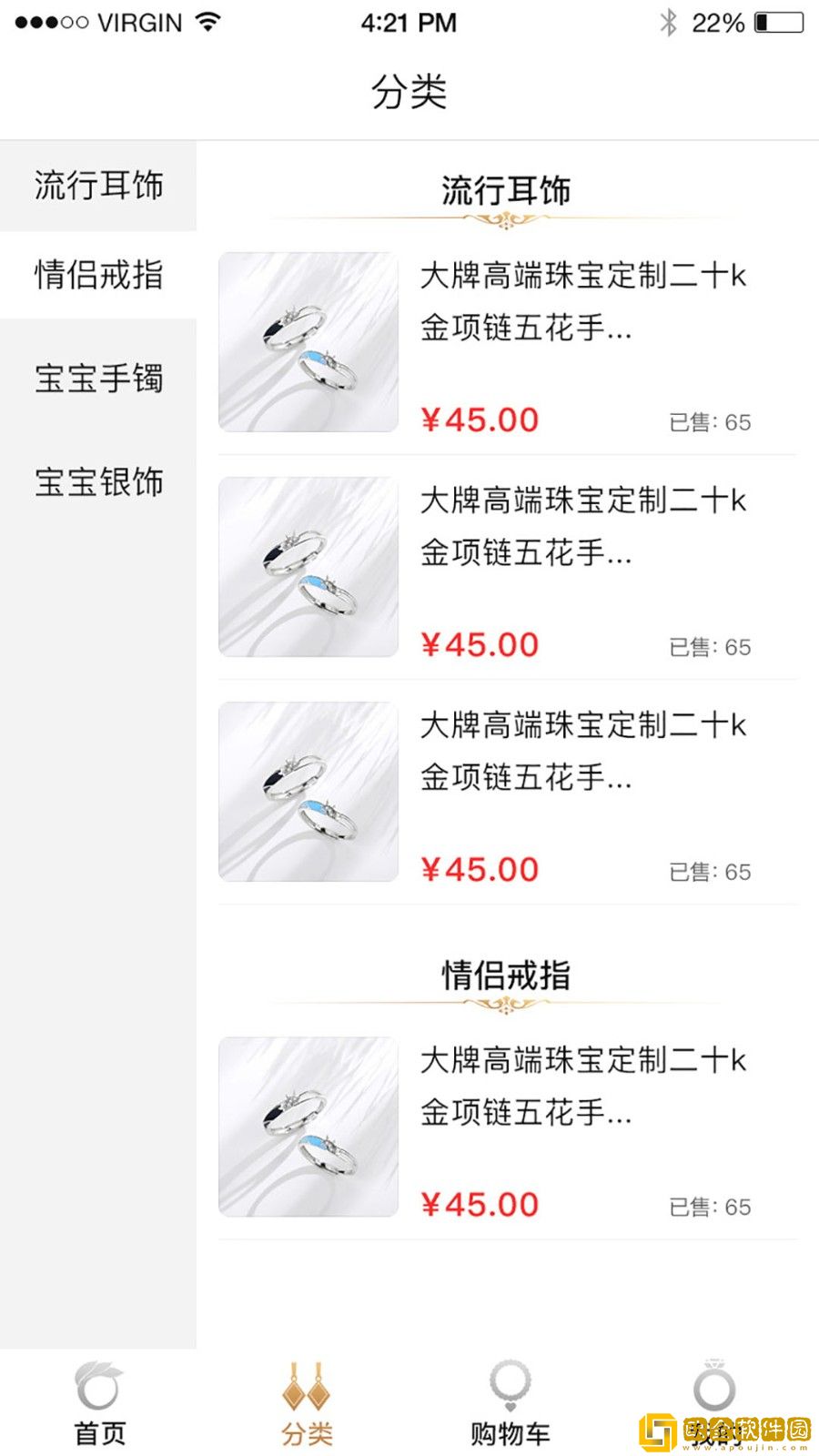Choose the 宝宝手镯 category
The image size is (819, 1456).
(x=98, y=379)
